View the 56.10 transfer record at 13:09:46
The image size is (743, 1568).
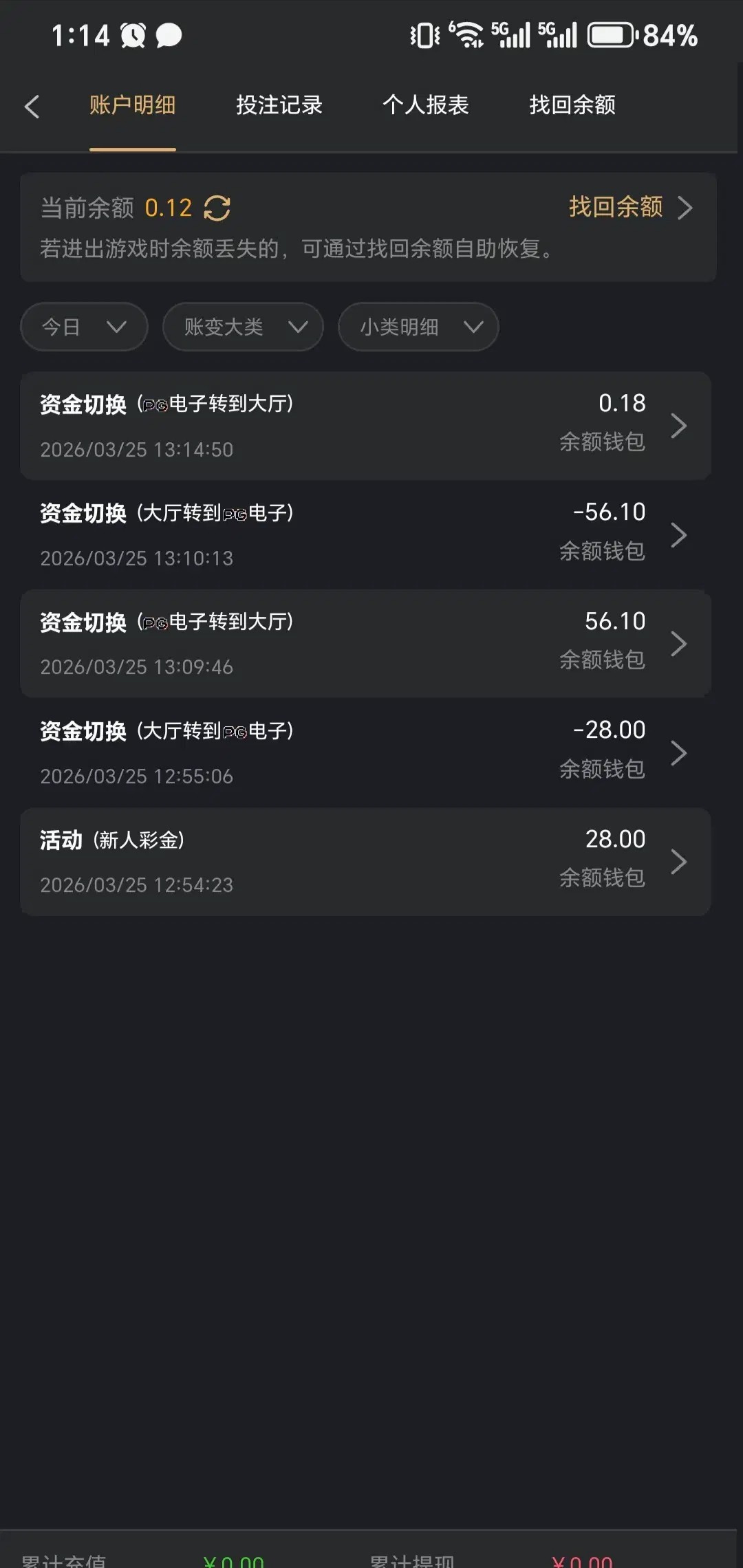coord(365,644)
